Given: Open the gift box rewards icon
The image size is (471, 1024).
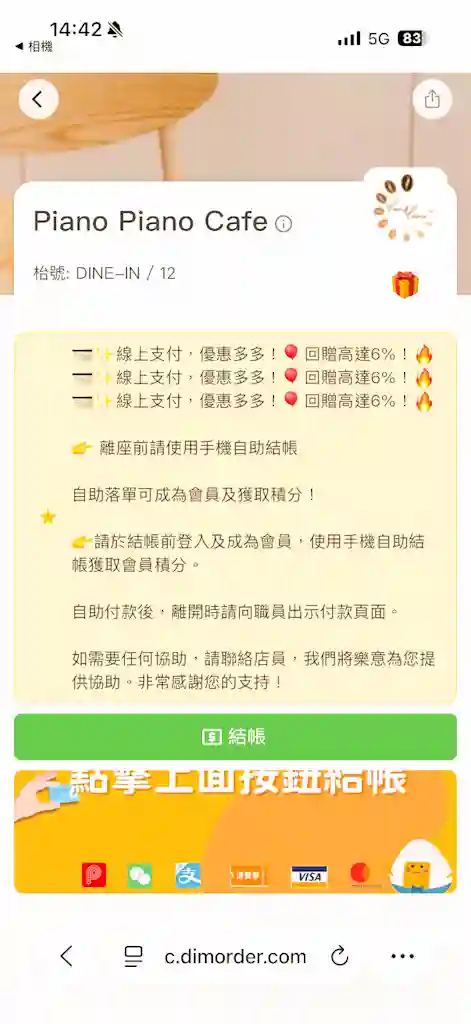Looking at the screenshot, I should (405, 285).
